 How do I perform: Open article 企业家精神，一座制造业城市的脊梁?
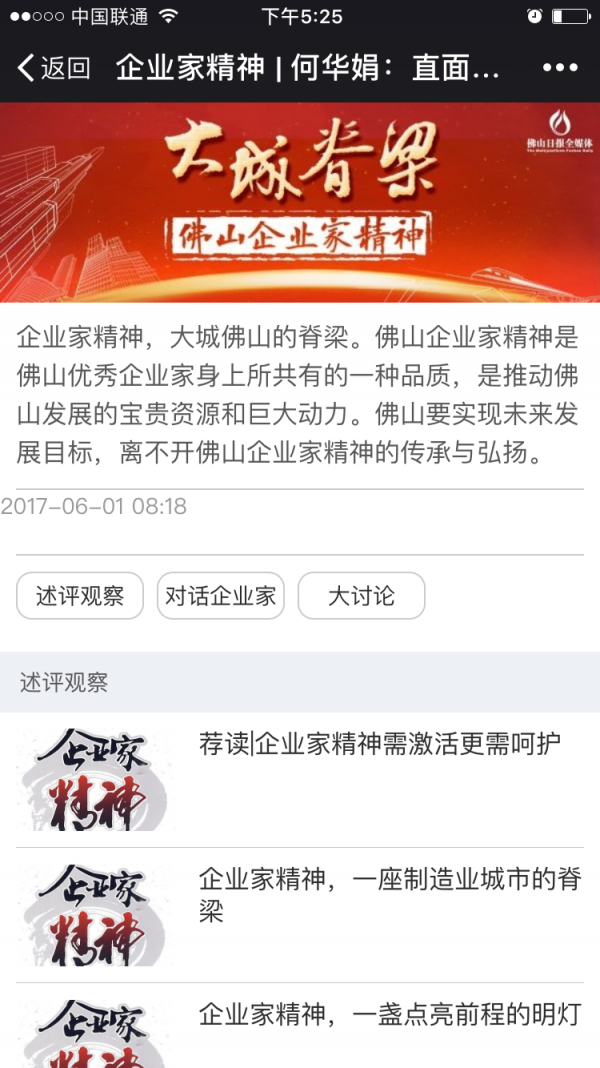(x=390, y=895)
